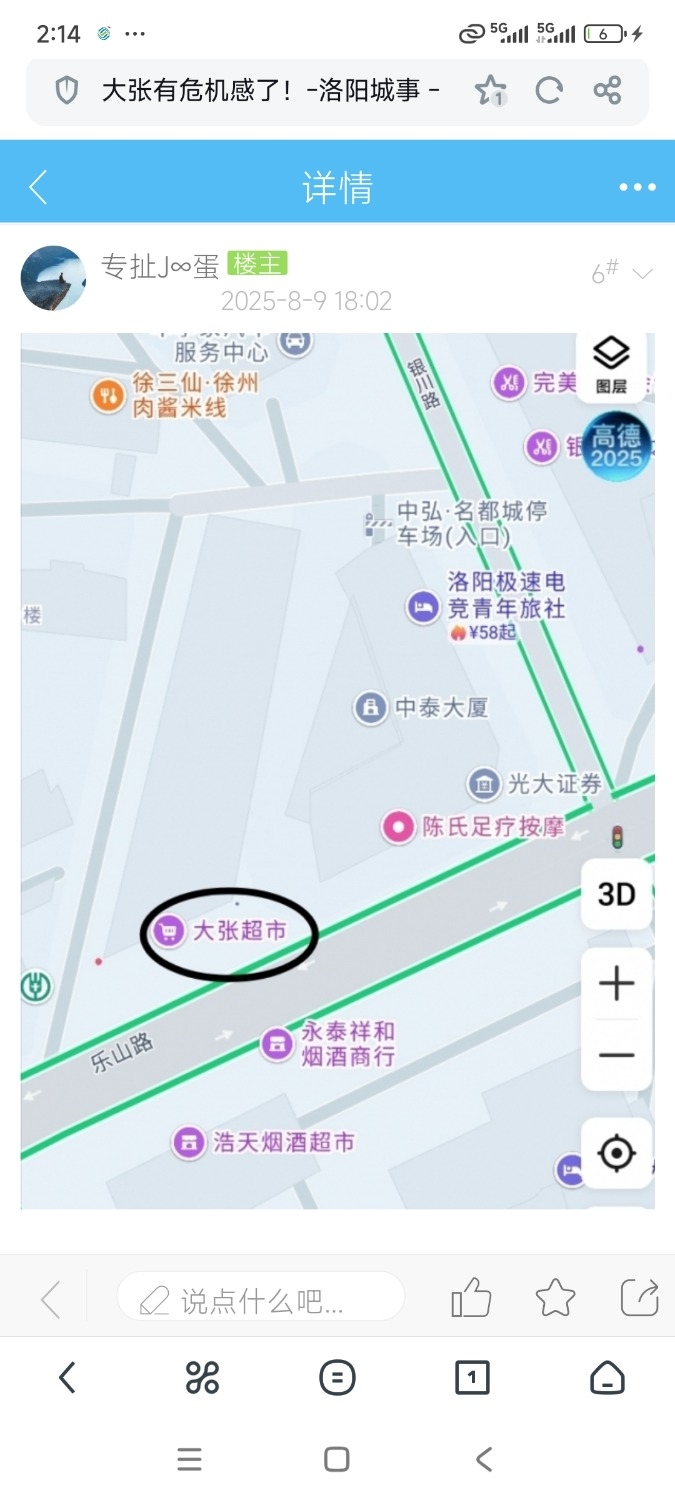Write a reply in 说点什么吧 field
This screenshot has width=675, height=1500.
262,1300
